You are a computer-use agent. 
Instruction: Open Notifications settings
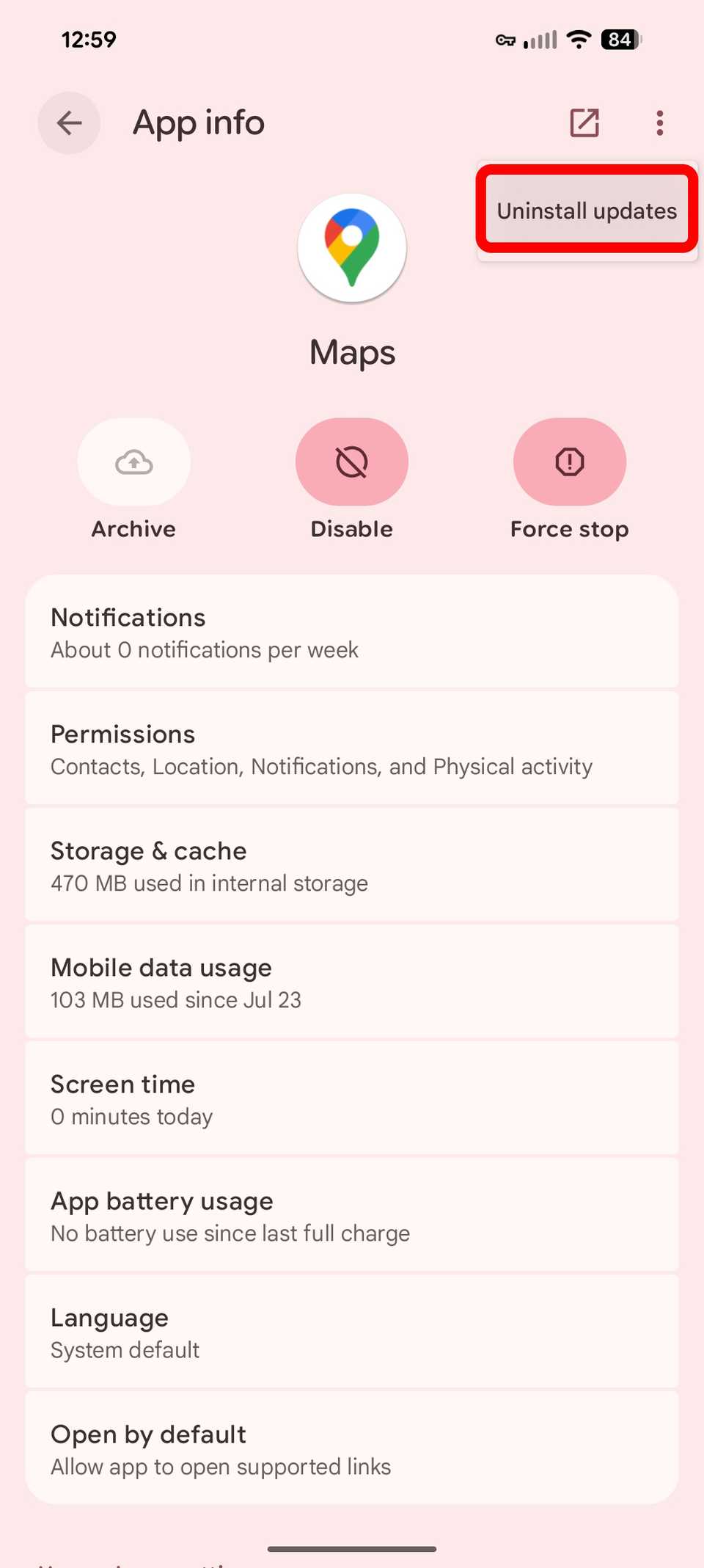pyautogui.click(x=352, y=632)
